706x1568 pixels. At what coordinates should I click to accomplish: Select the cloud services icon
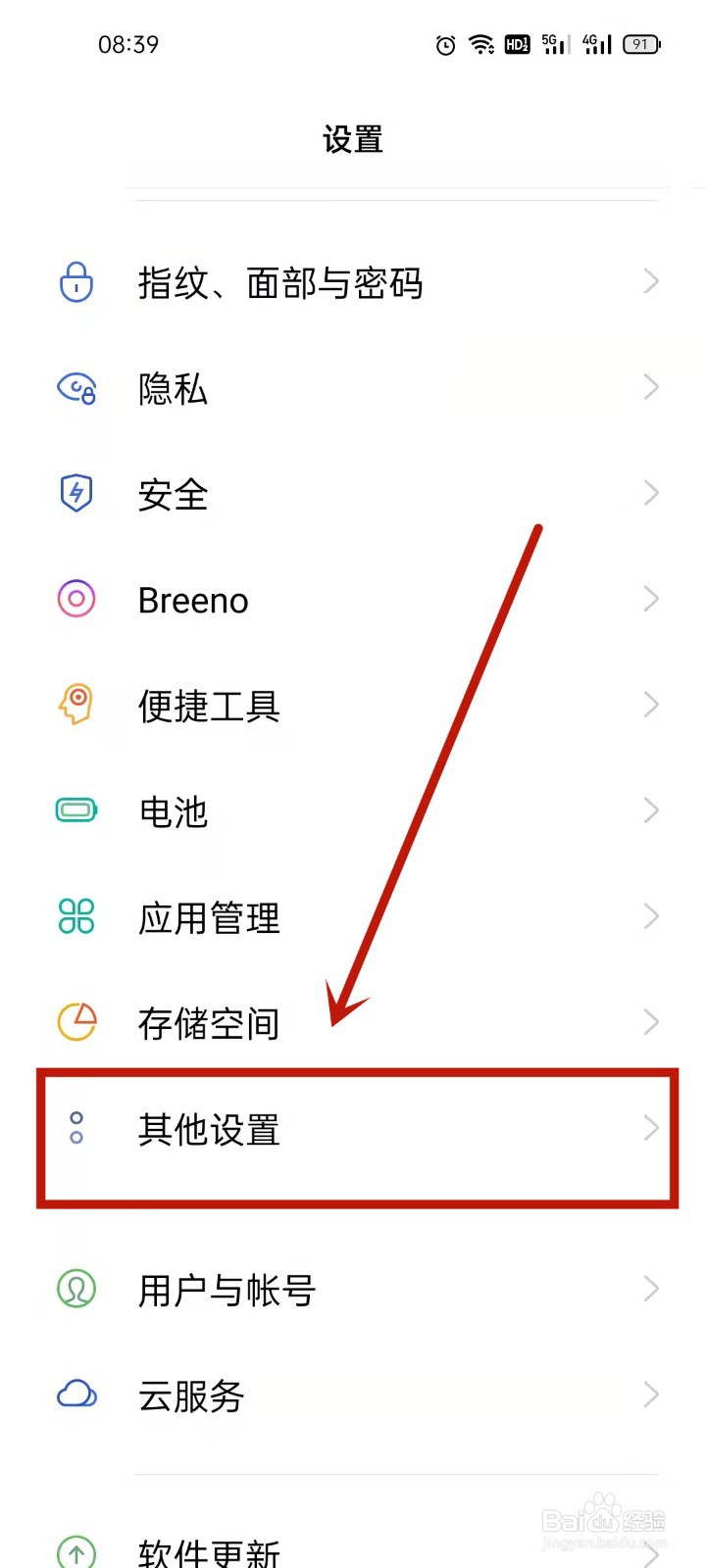point(76,1395)
